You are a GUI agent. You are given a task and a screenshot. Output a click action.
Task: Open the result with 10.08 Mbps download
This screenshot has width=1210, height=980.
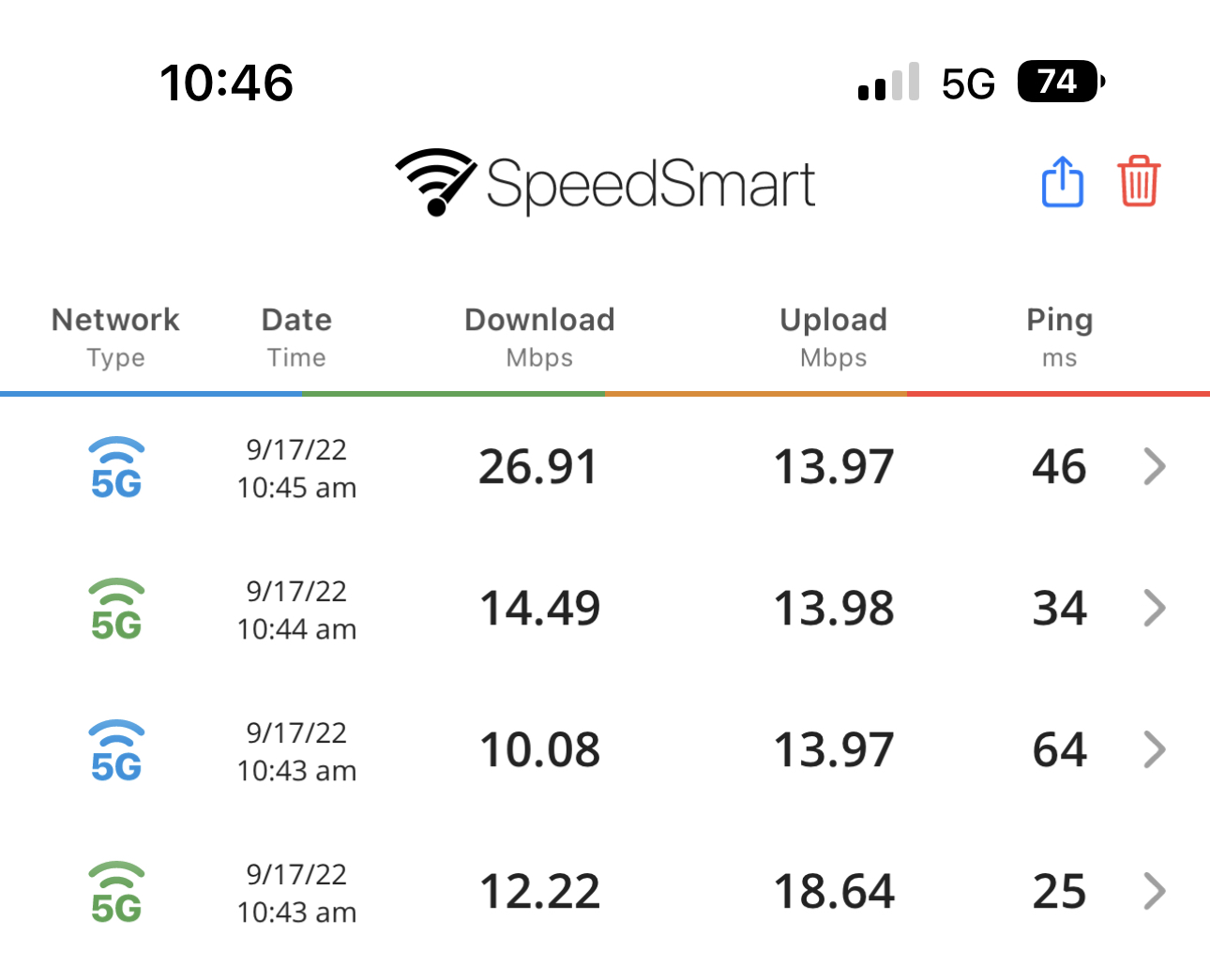[1155, 749]
